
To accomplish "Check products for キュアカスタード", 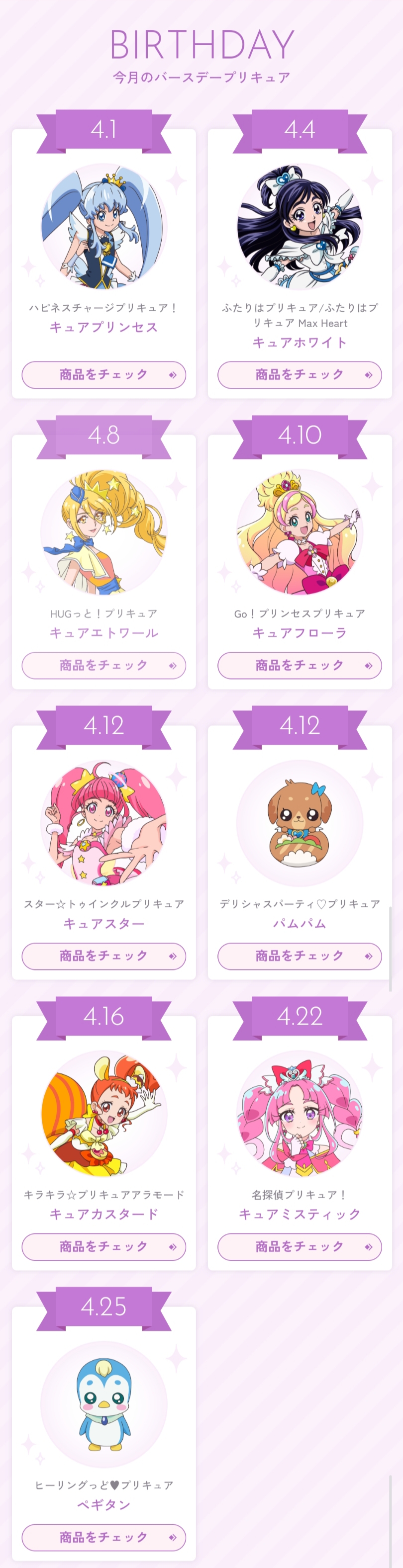I will click(103, 1247).
